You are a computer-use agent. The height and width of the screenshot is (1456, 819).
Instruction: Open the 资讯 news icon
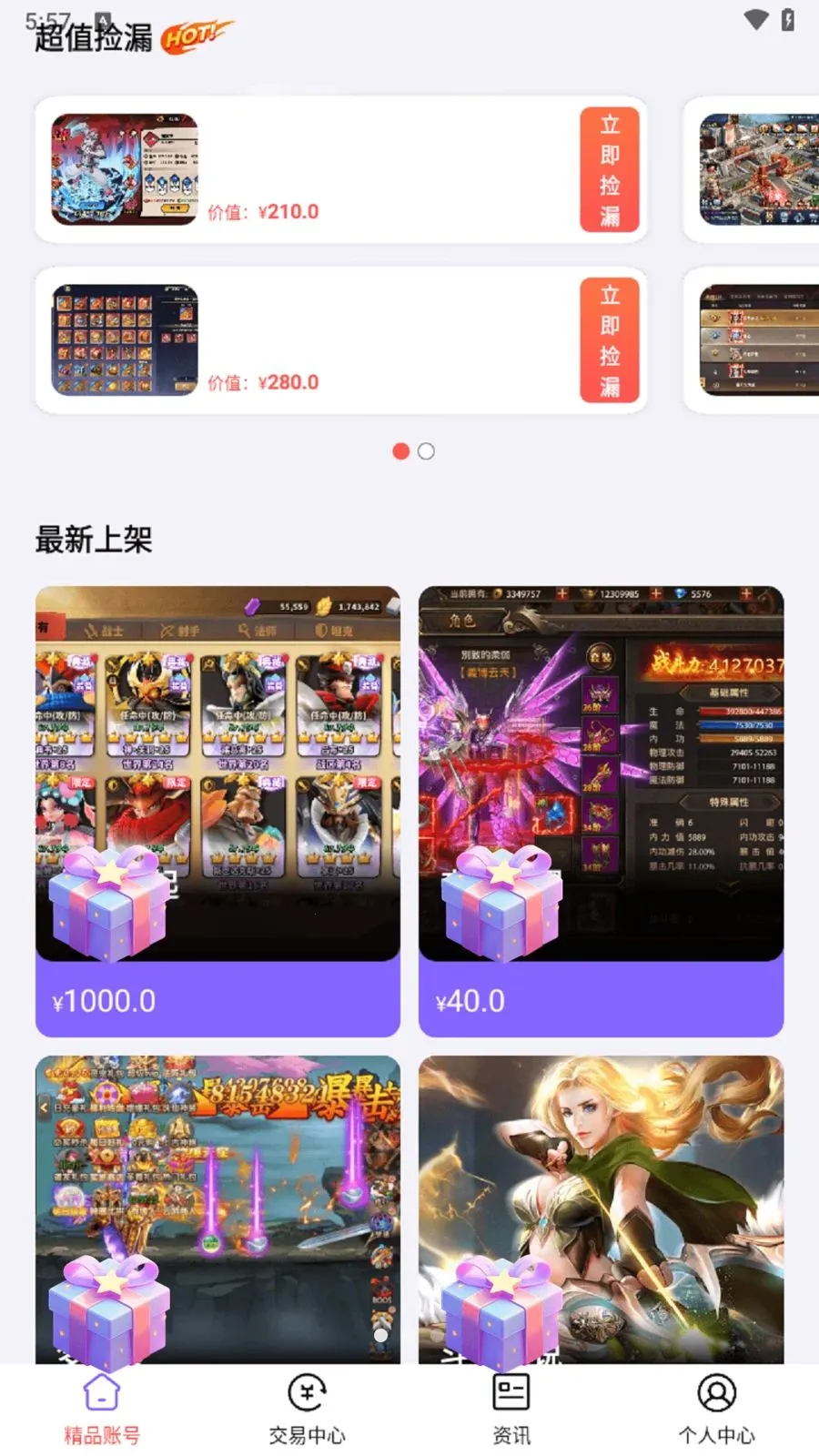[511, 1390]
